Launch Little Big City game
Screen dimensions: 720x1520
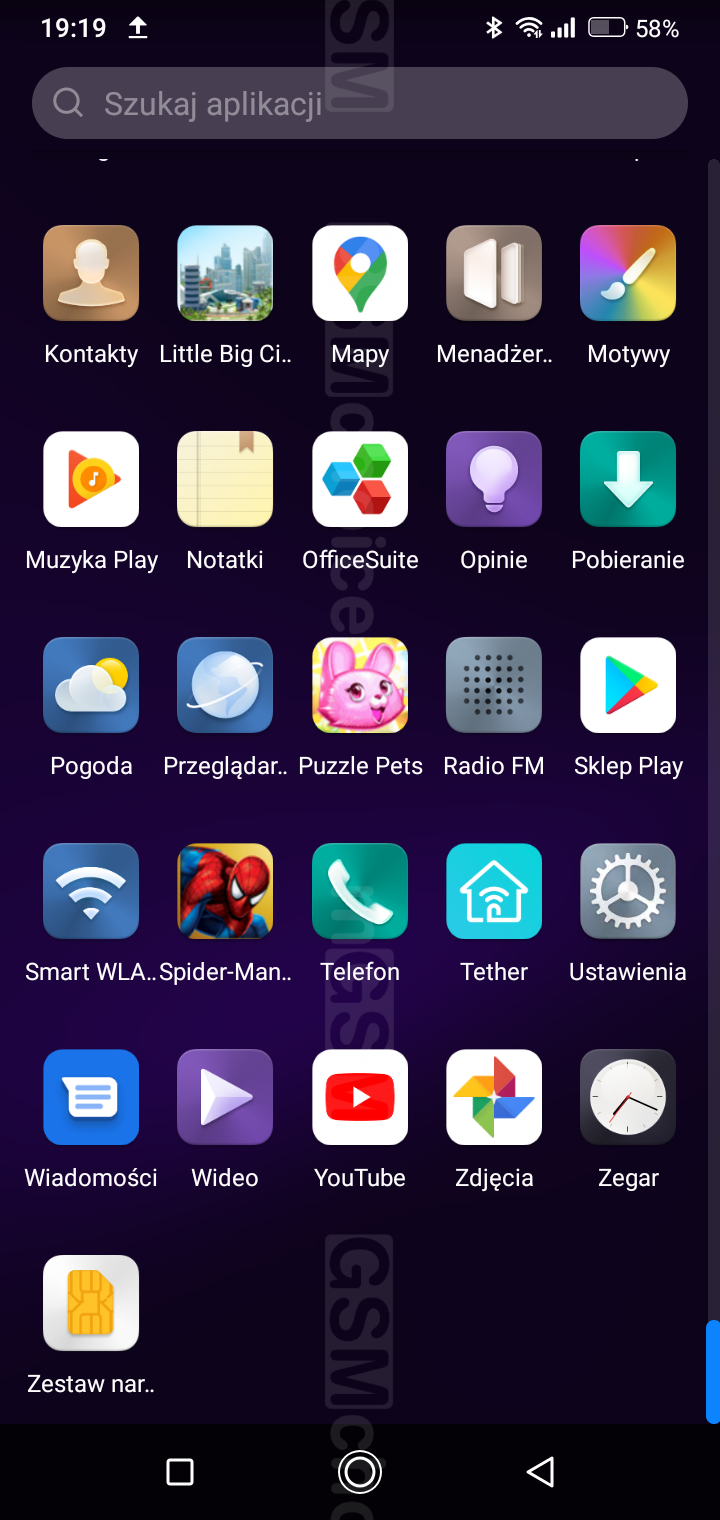[225, 273]
